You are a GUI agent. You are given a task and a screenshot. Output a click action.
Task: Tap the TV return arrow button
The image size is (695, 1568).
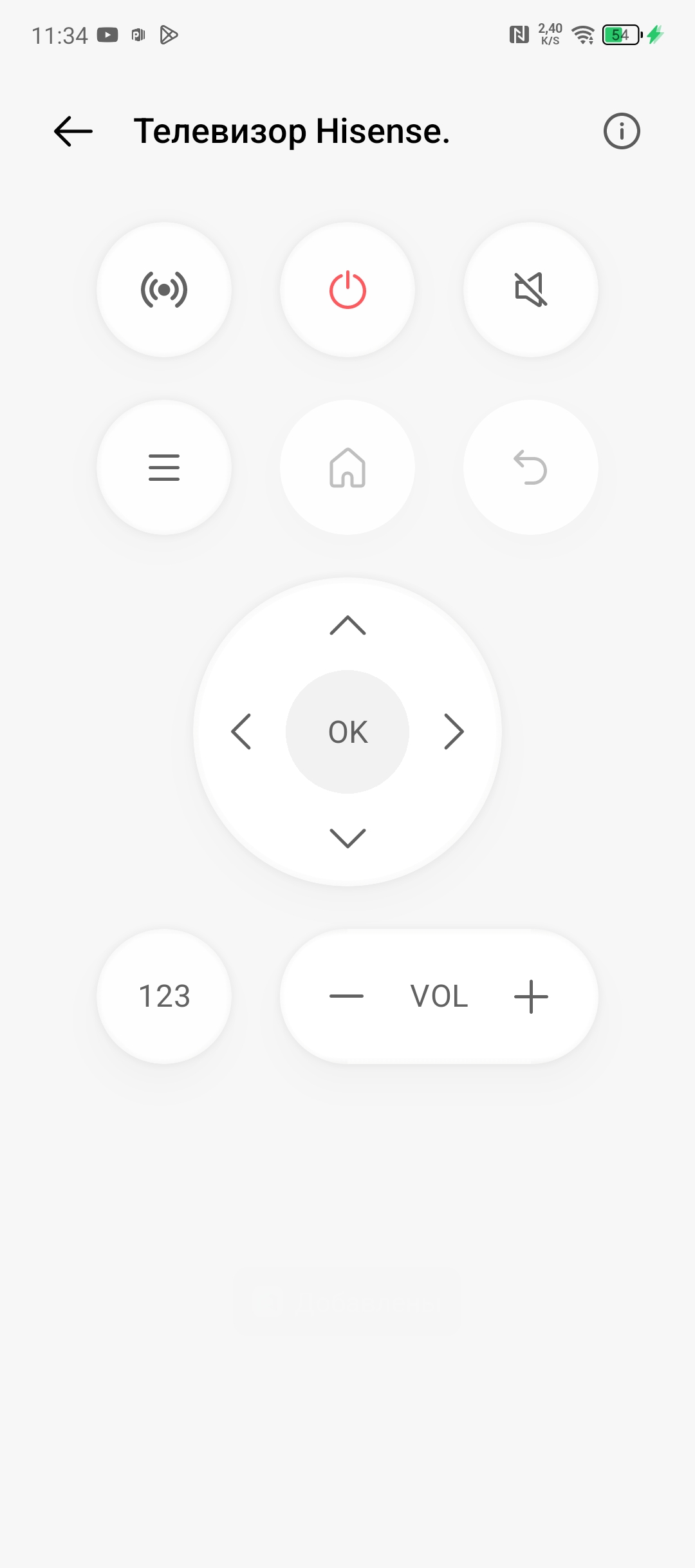click(531, 467)
